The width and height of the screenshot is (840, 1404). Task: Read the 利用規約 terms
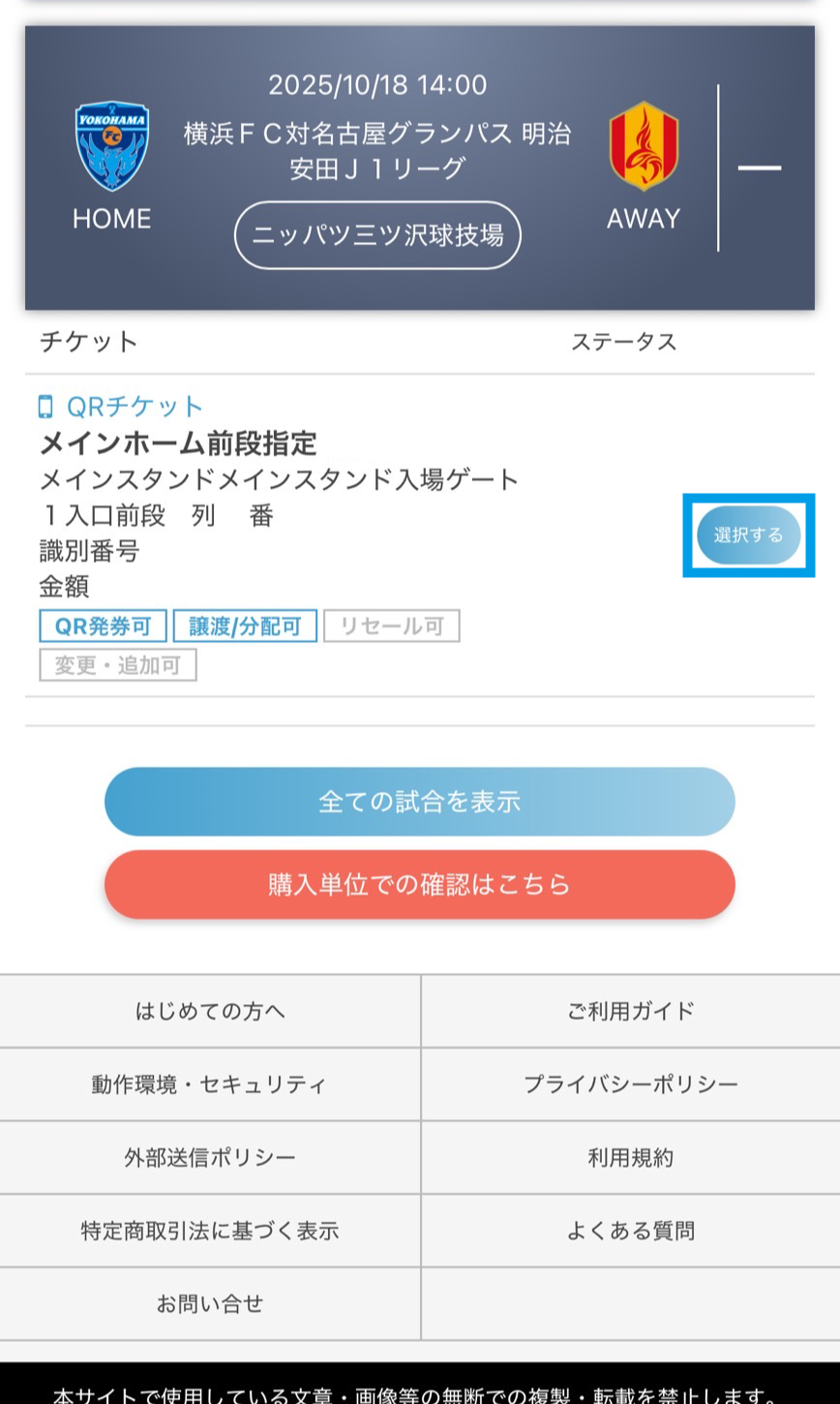pos(630,1158)
